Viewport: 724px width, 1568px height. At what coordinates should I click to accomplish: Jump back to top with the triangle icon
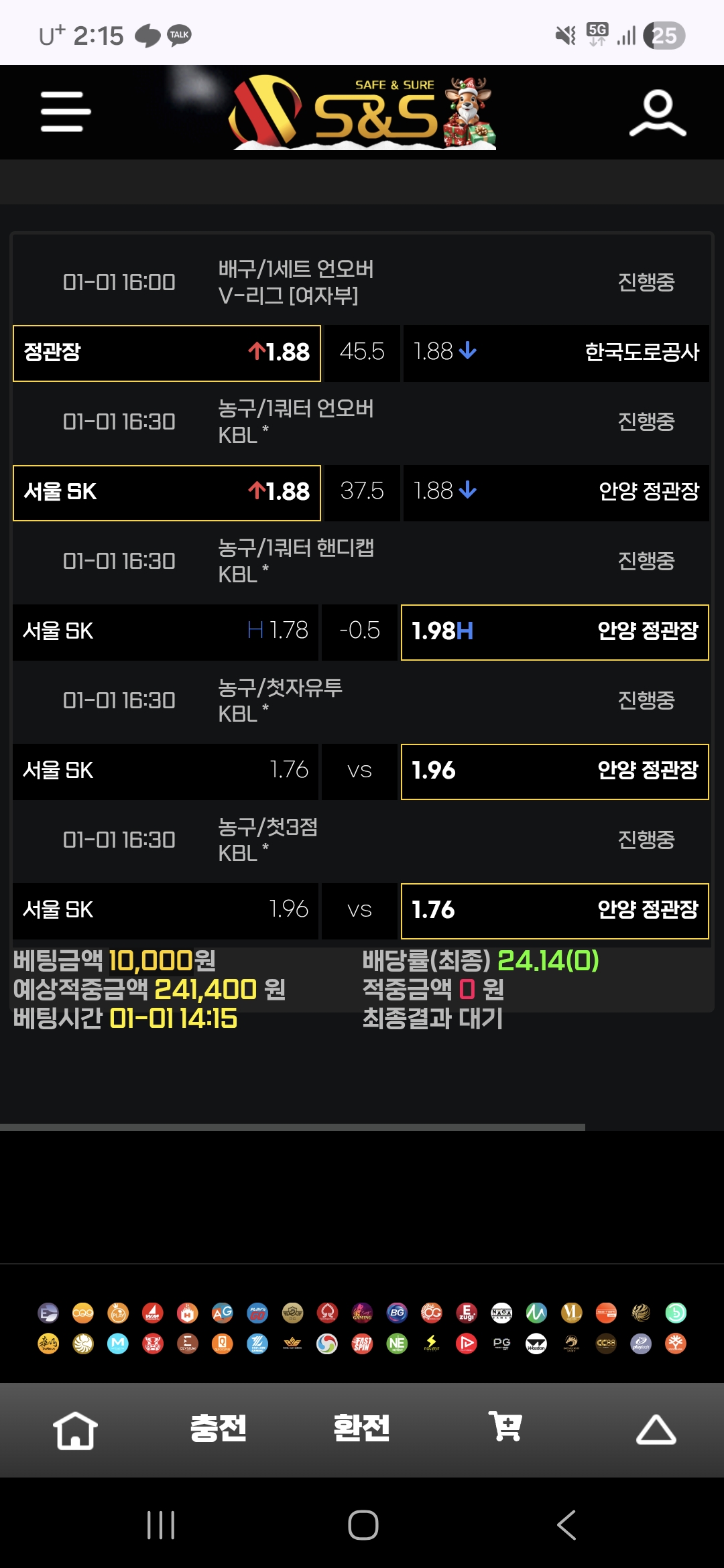656,1429
